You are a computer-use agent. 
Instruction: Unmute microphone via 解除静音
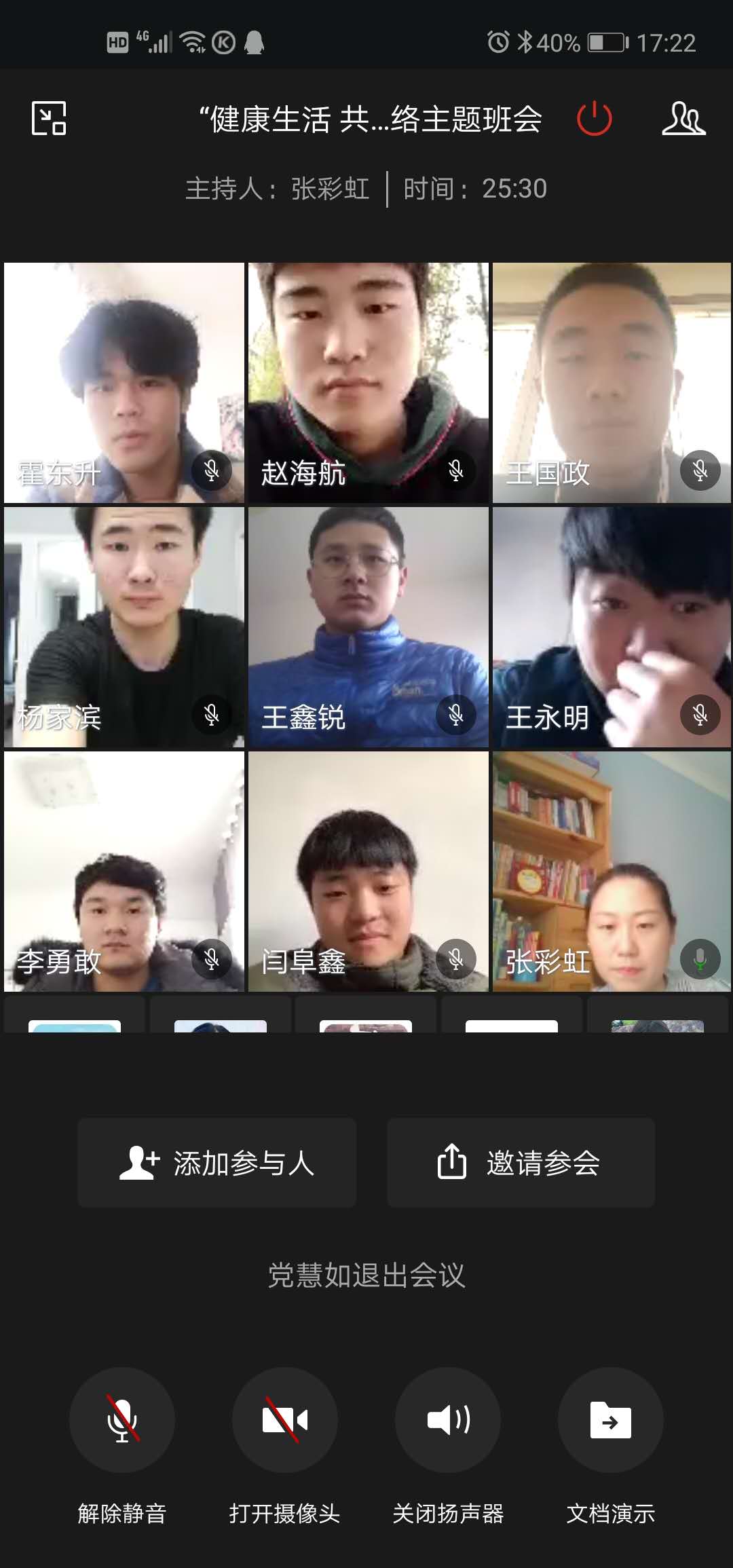[x=122, y=1419]
